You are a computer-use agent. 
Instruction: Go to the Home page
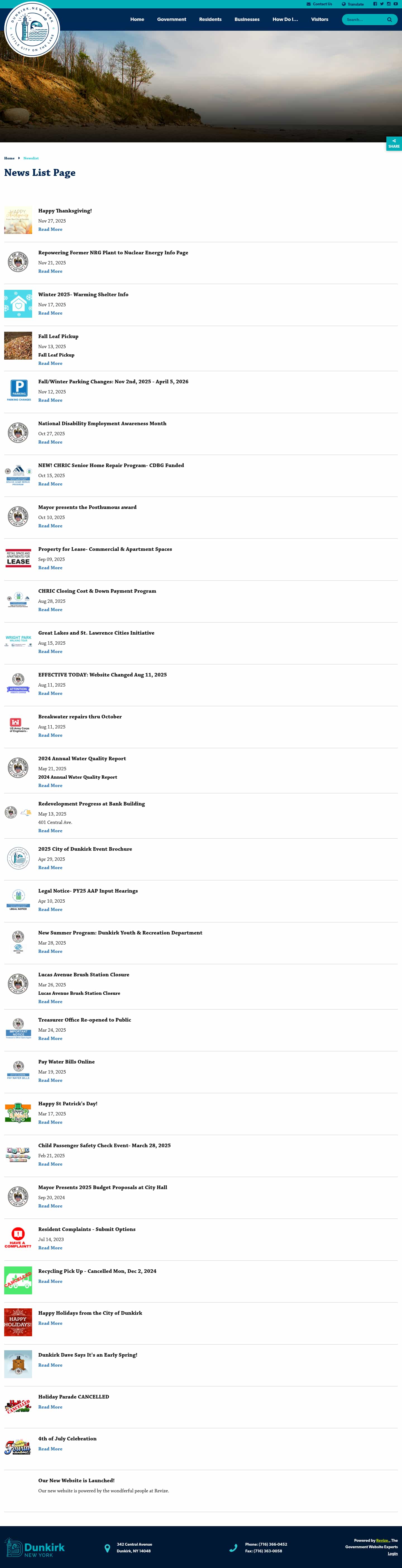(137, 20)
